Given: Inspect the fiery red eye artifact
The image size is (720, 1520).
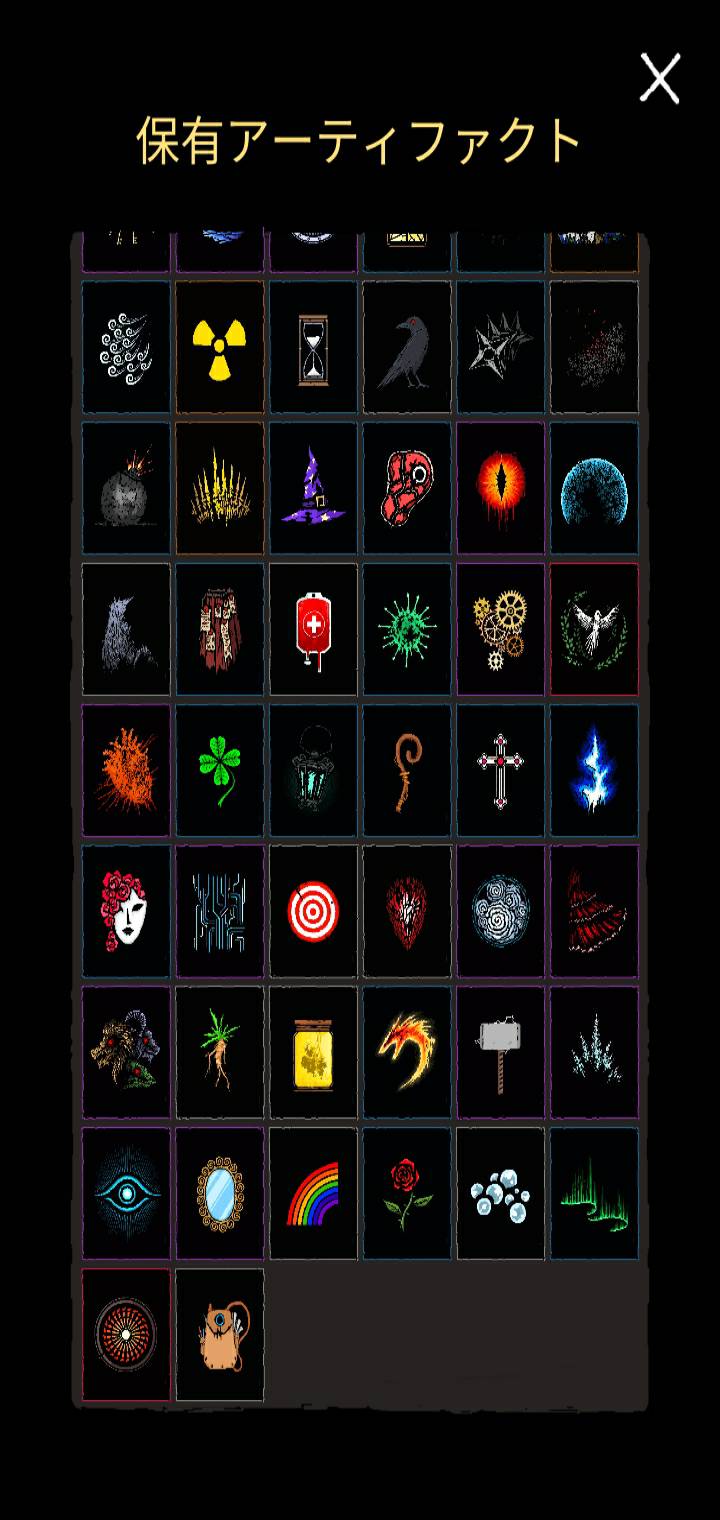Looking at the screenshot, I should coord(501,488).
